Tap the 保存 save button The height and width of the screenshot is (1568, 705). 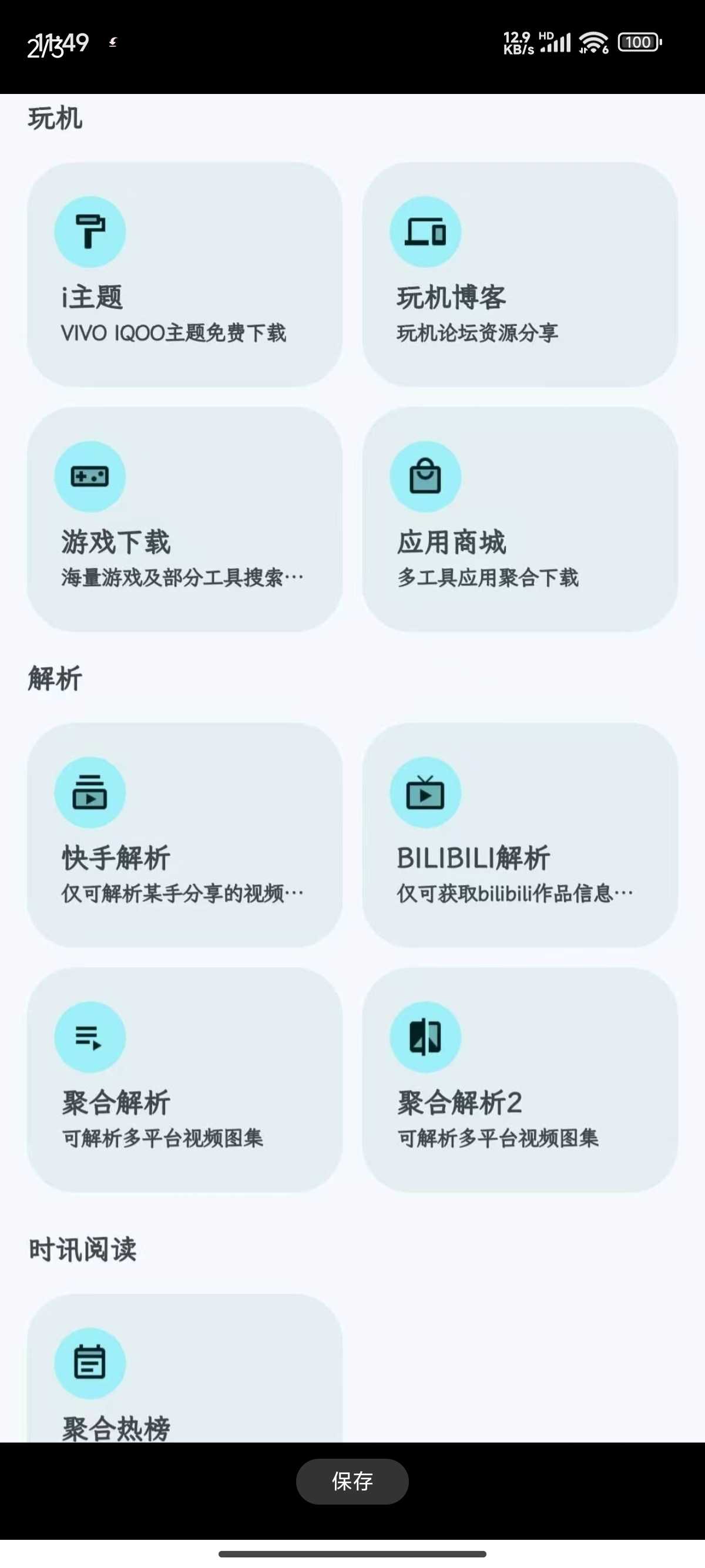(352, 1481)
